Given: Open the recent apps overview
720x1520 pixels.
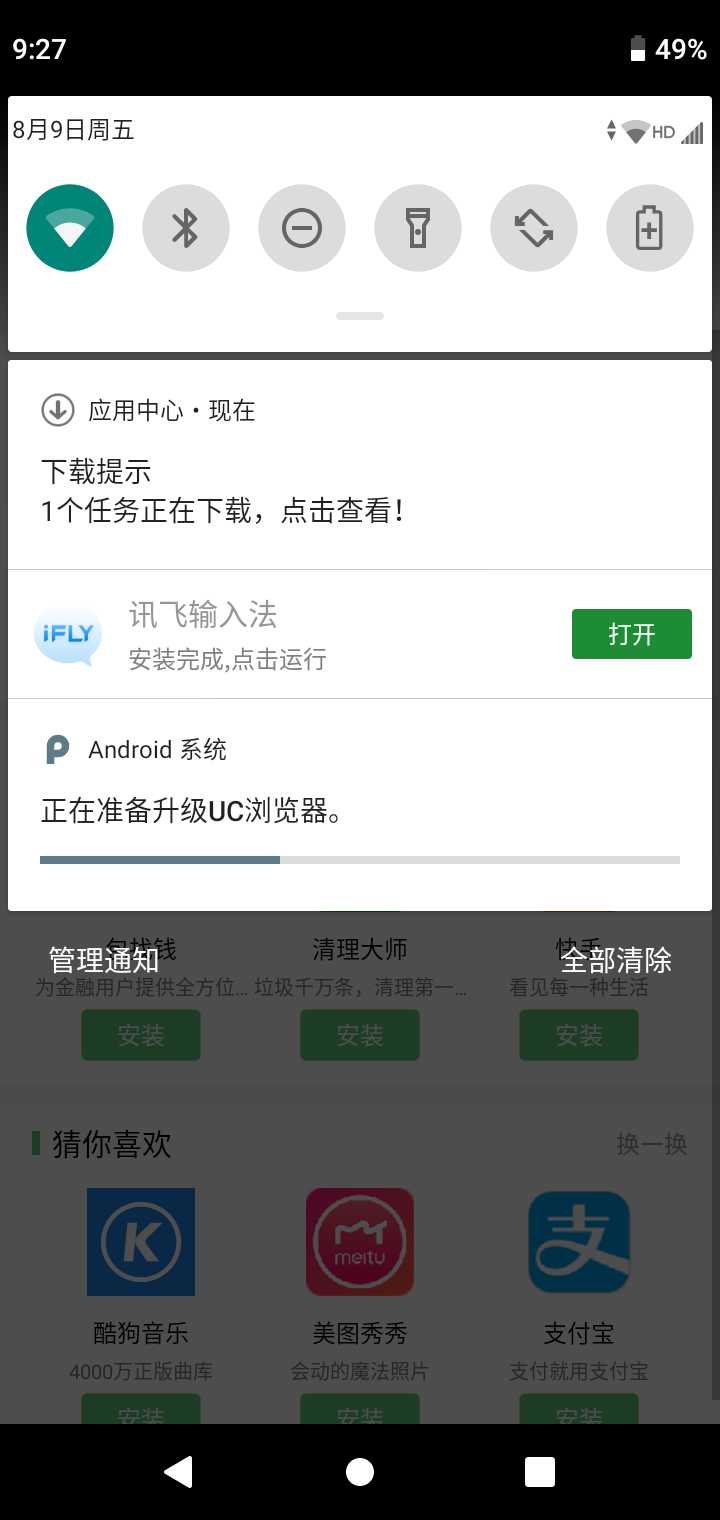Looking at the screenshot, I should (540, 1472).
